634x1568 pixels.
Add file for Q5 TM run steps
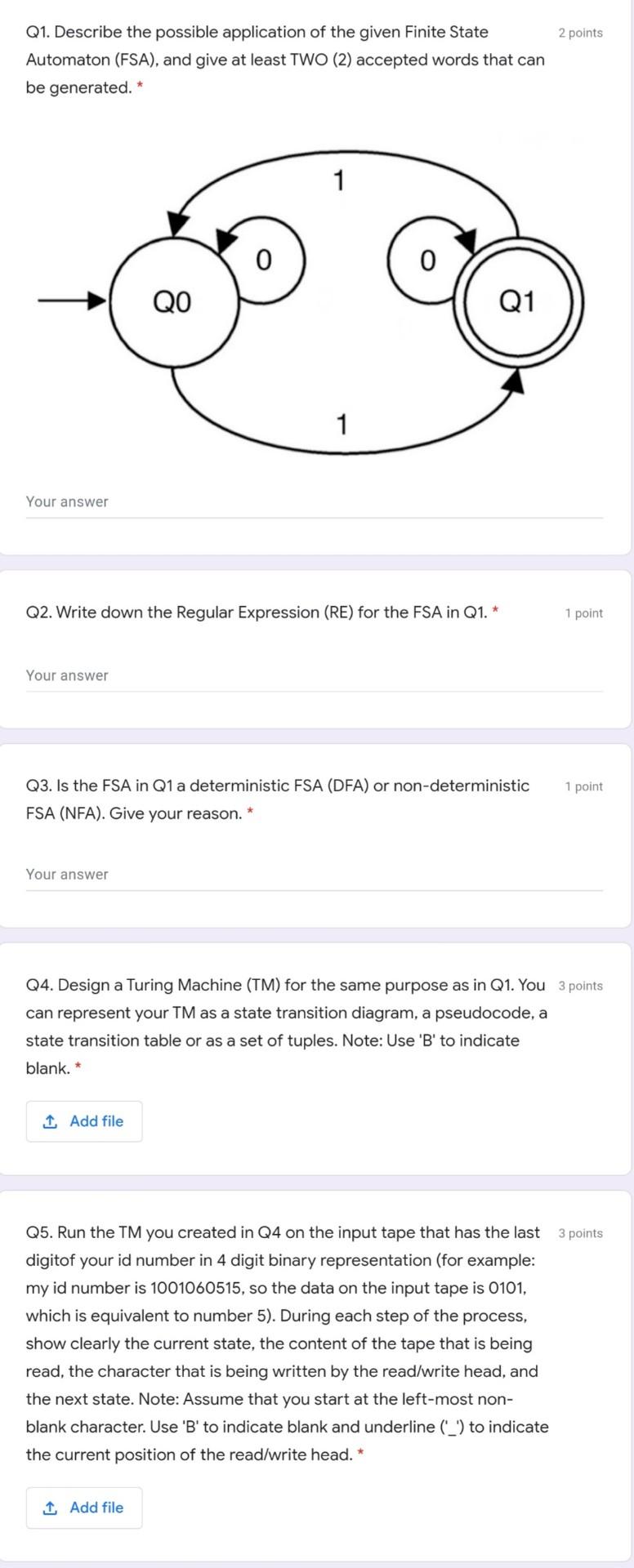[84, 1508]
